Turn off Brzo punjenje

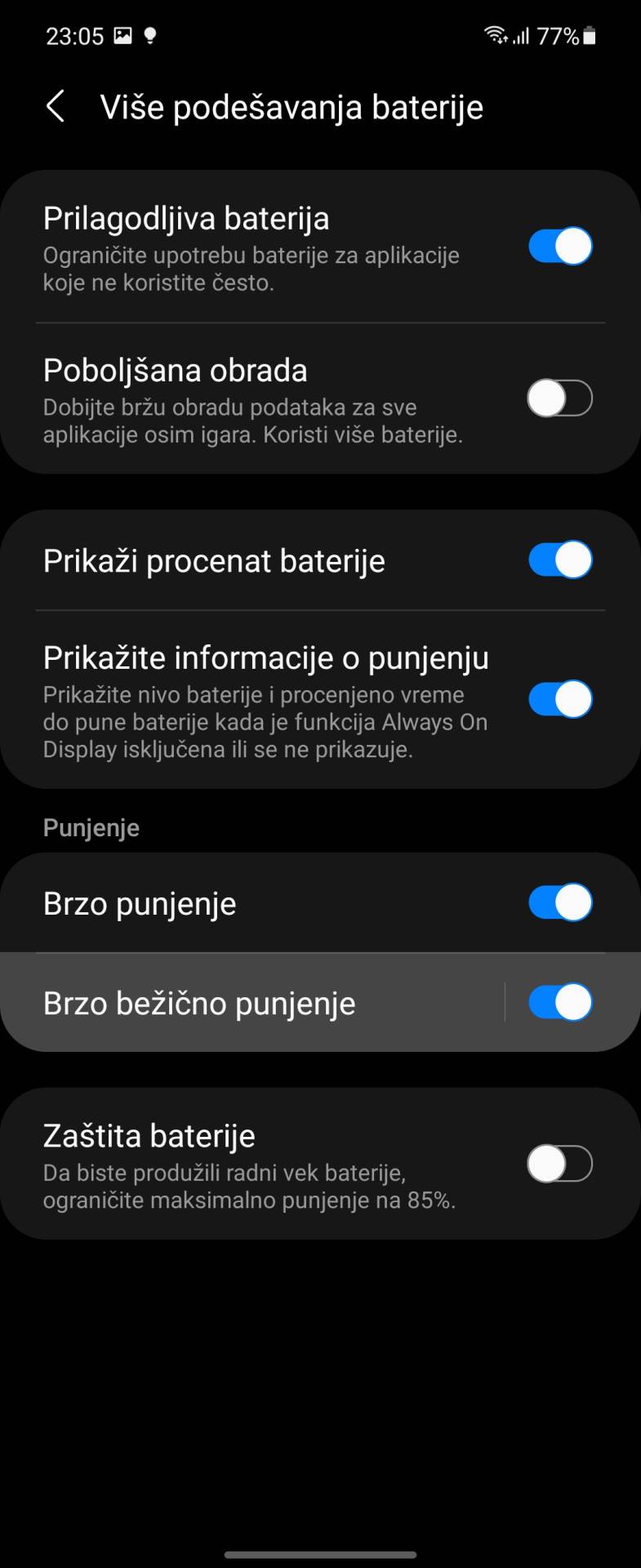(559, 903)
